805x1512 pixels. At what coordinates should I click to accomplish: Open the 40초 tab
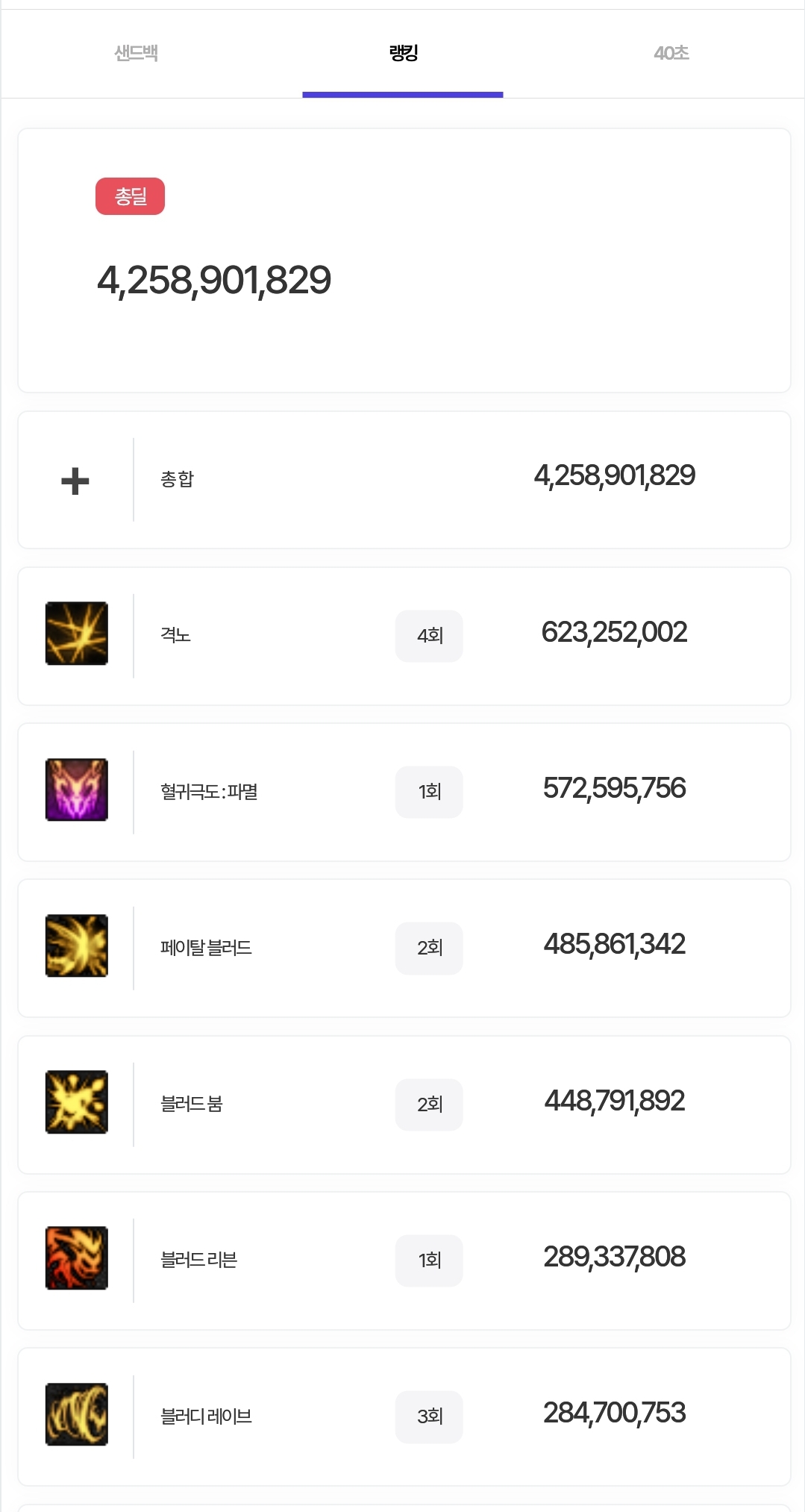click(x=671, y=53)
